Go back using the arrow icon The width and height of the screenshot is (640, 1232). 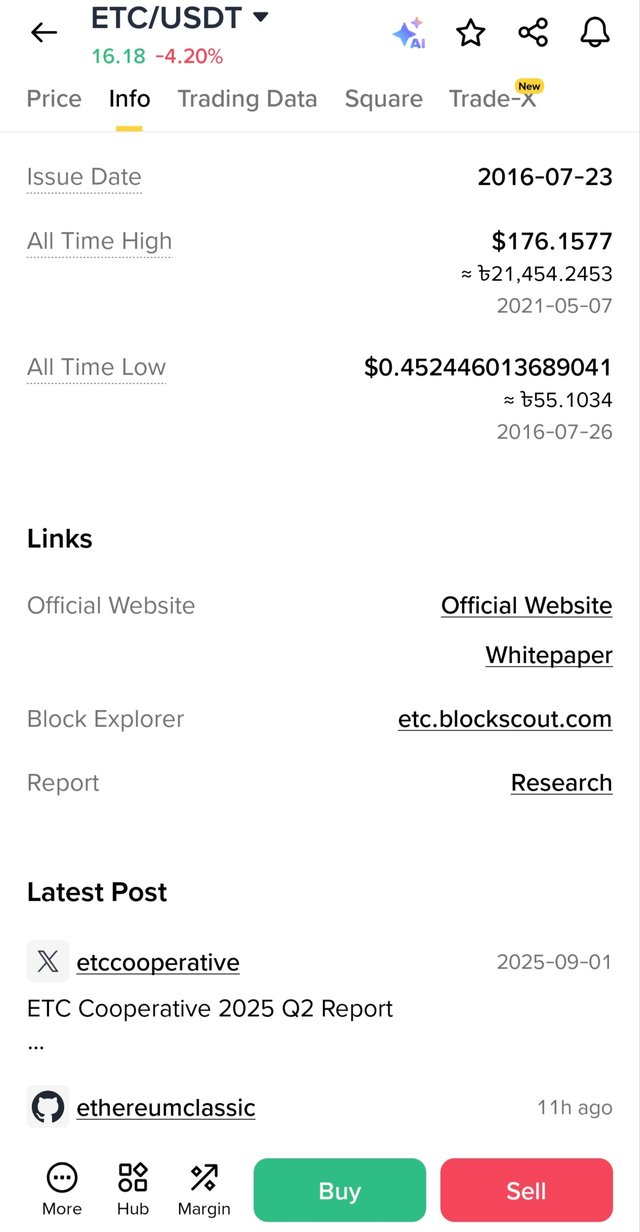(44, 33)
